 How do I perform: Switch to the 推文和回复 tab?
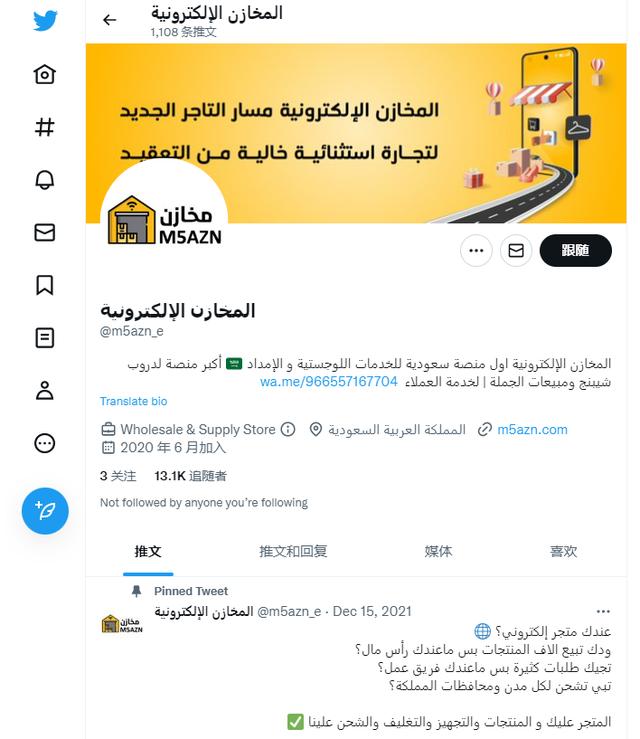(x=293, y=551)
